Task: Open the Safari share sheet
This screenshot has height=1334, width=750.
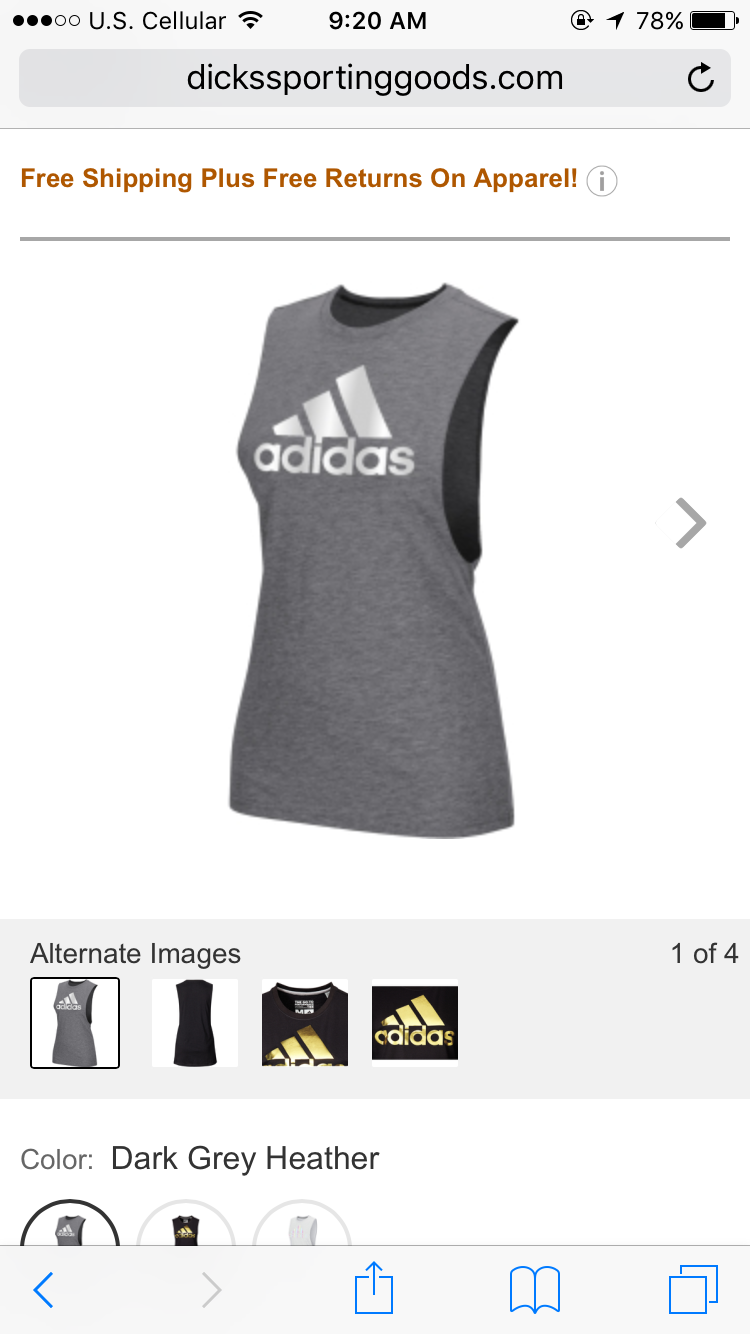Action: click(375, 1288)
